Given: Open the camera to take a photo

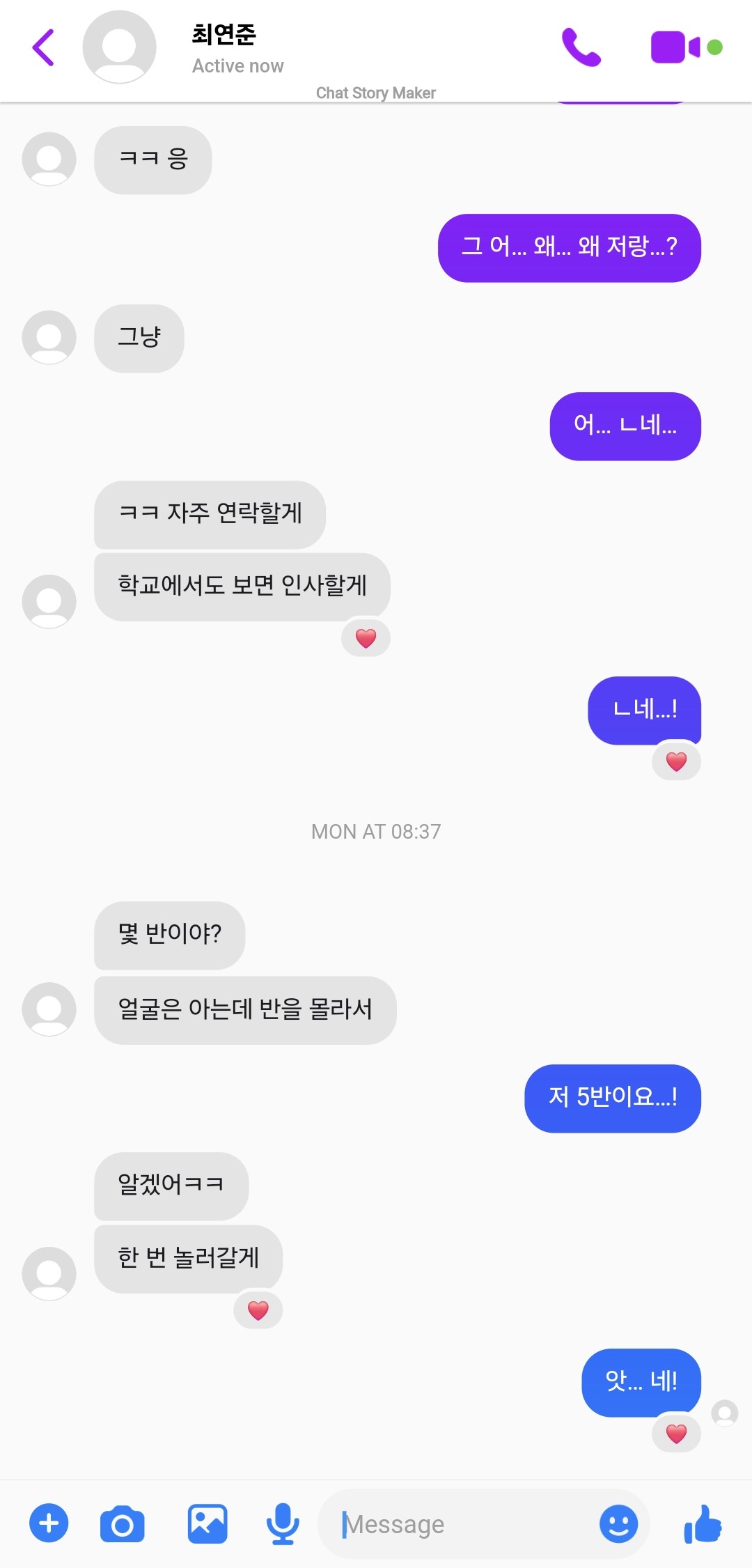Looking at the screenshot, I should coord(123,1524).
